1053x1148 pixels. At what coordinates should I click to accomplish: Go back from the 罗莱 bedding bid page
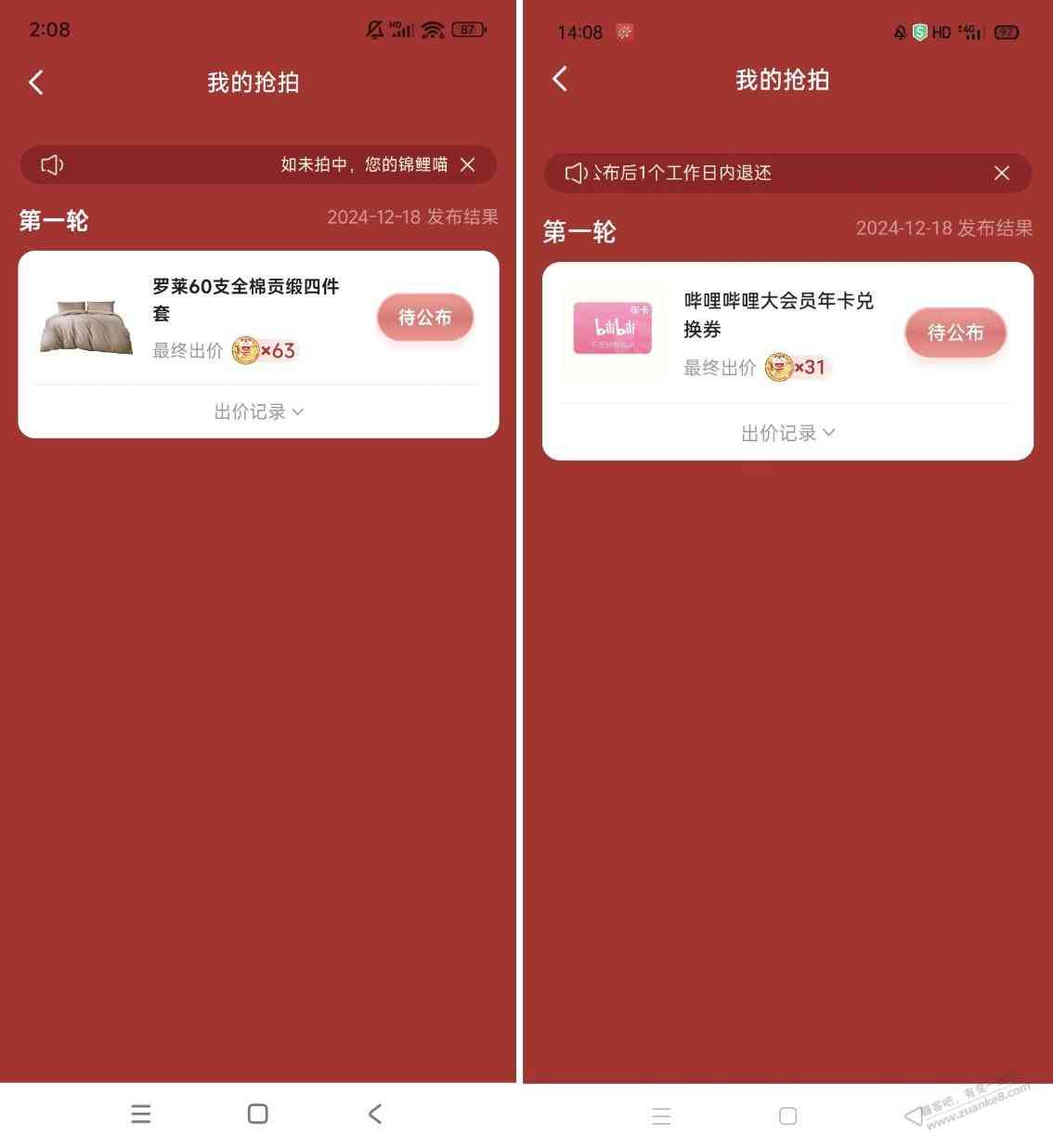click(36, 83)
